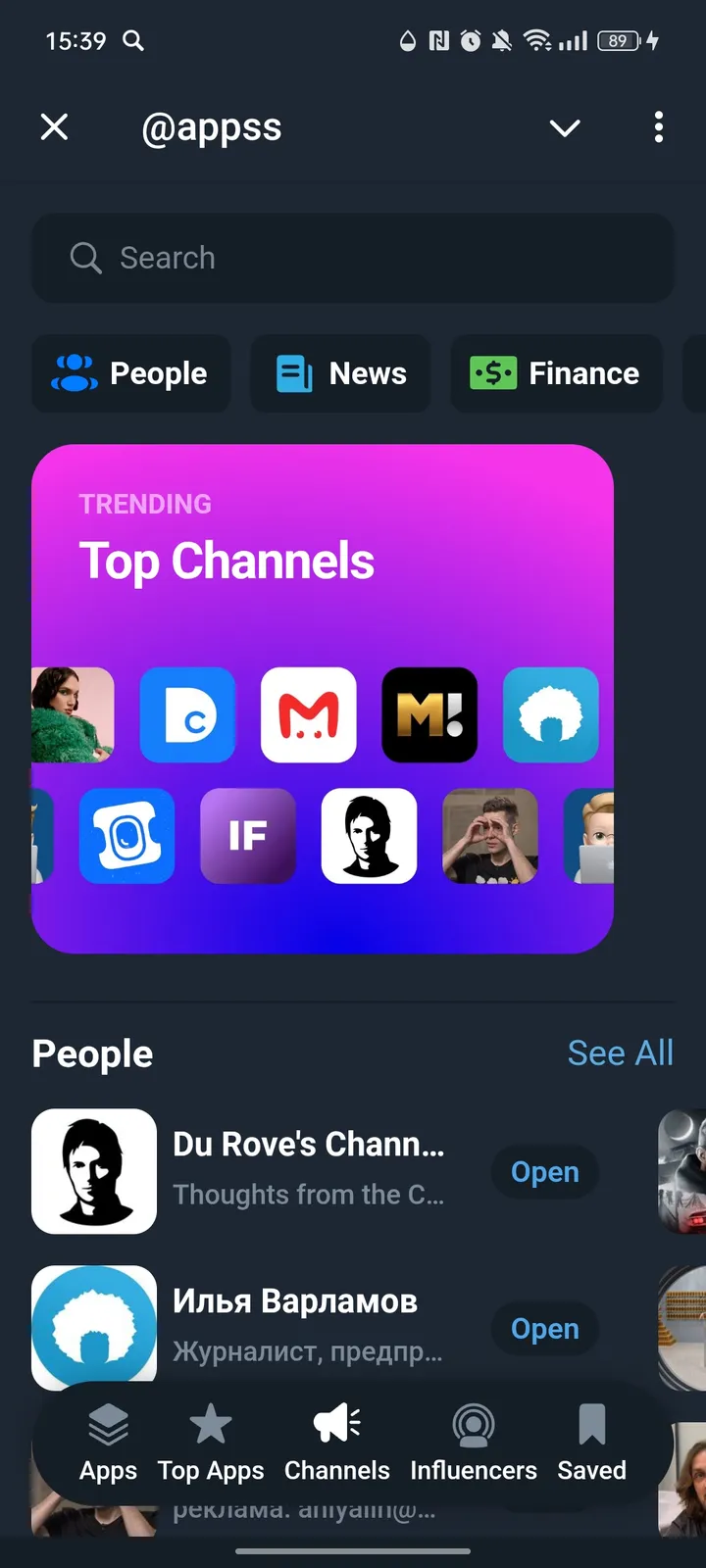
Task: Open the three-dot overflow menu
Action: 659,127
